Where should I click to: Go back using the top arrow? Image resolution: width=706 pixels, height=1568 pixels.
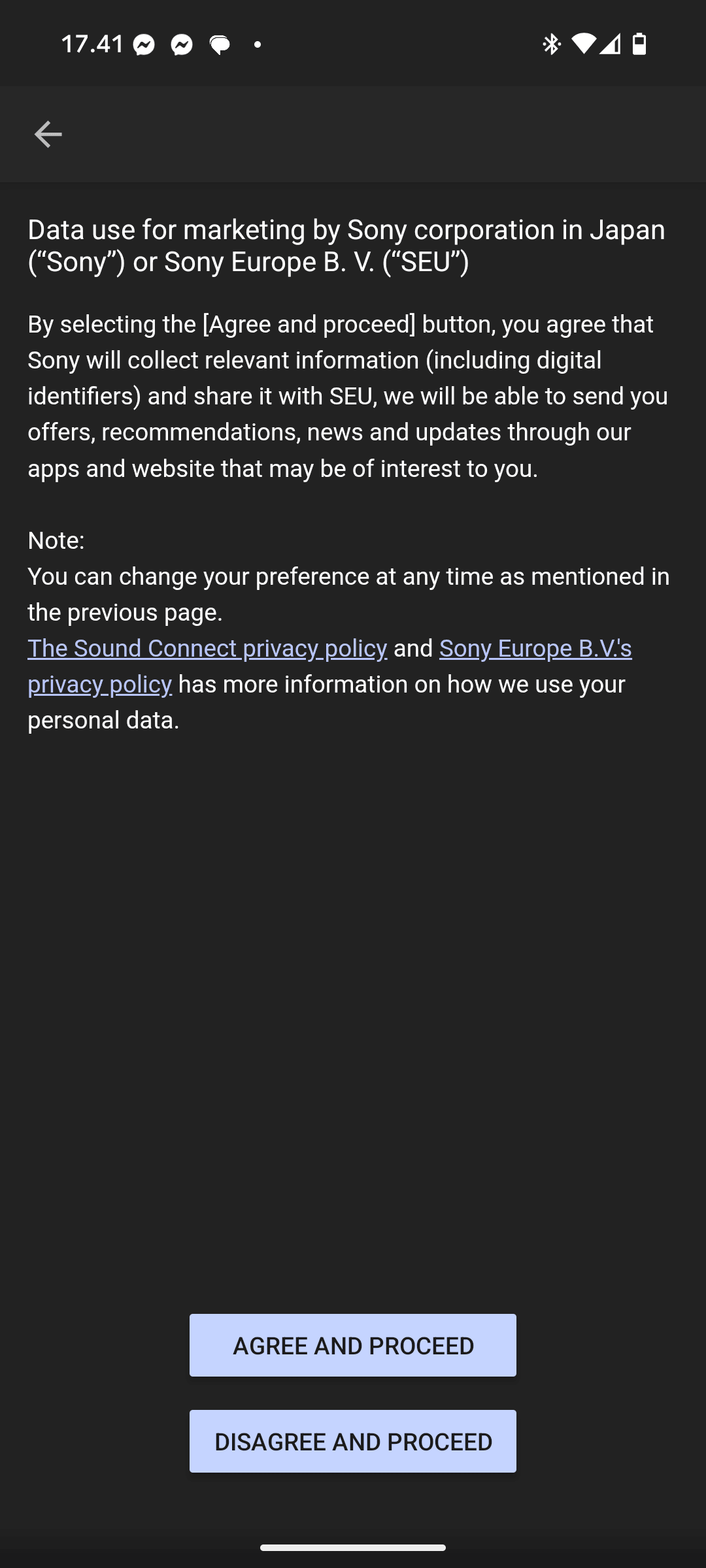pos(48,135)
